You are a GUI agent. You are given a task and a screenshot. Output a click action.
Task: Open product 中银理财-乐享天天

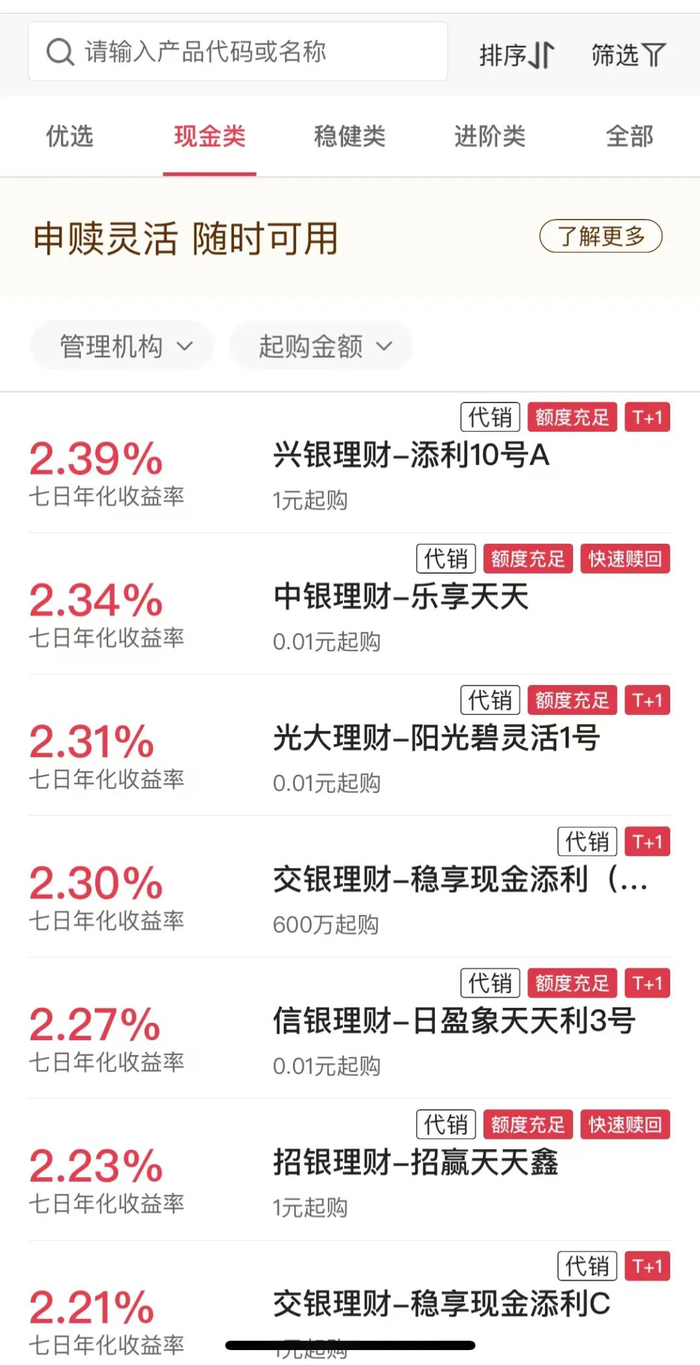[400, 598]
